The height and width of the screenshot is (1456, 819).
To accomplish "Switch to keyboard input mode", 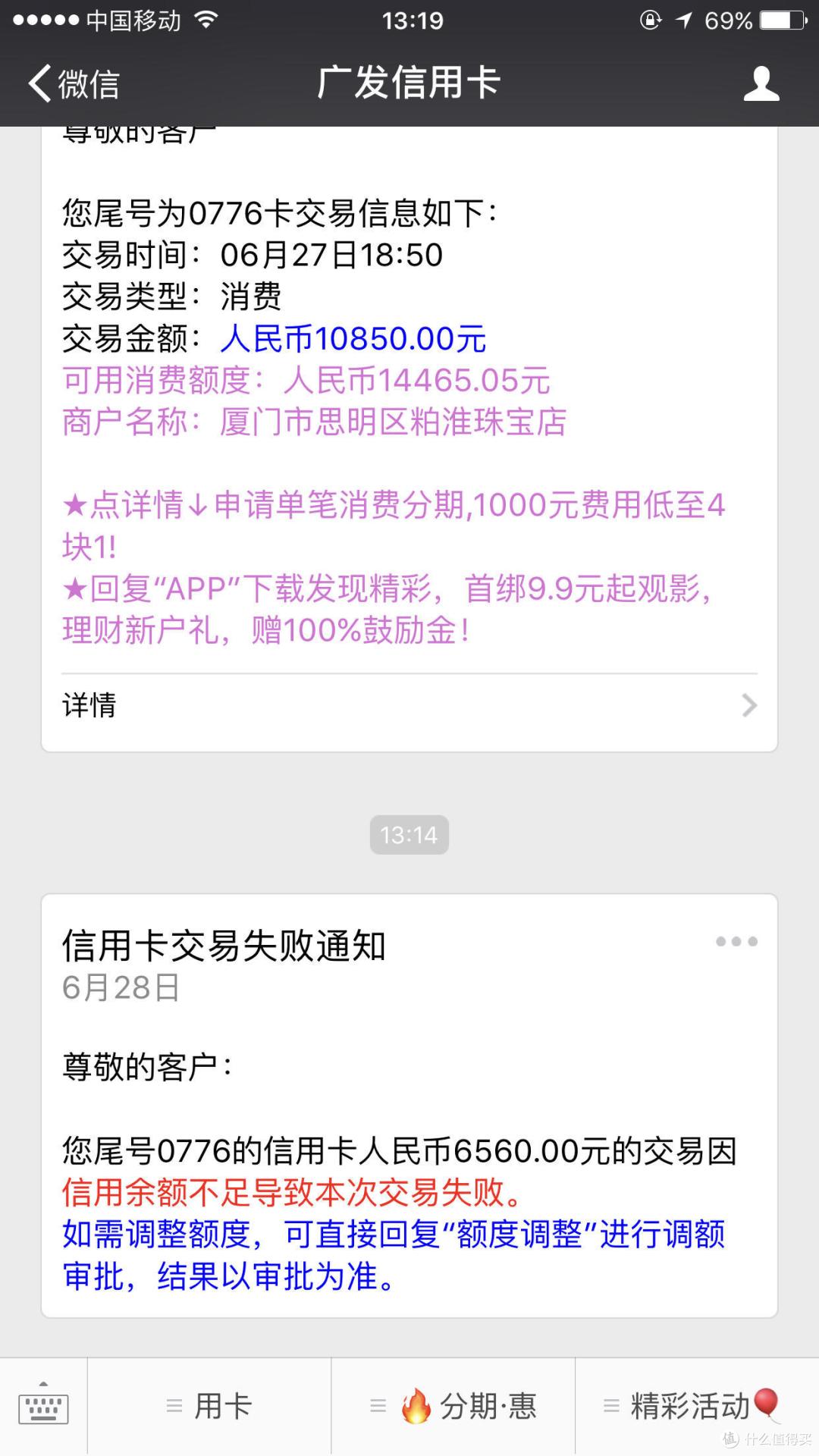I will click(43, 1406).
